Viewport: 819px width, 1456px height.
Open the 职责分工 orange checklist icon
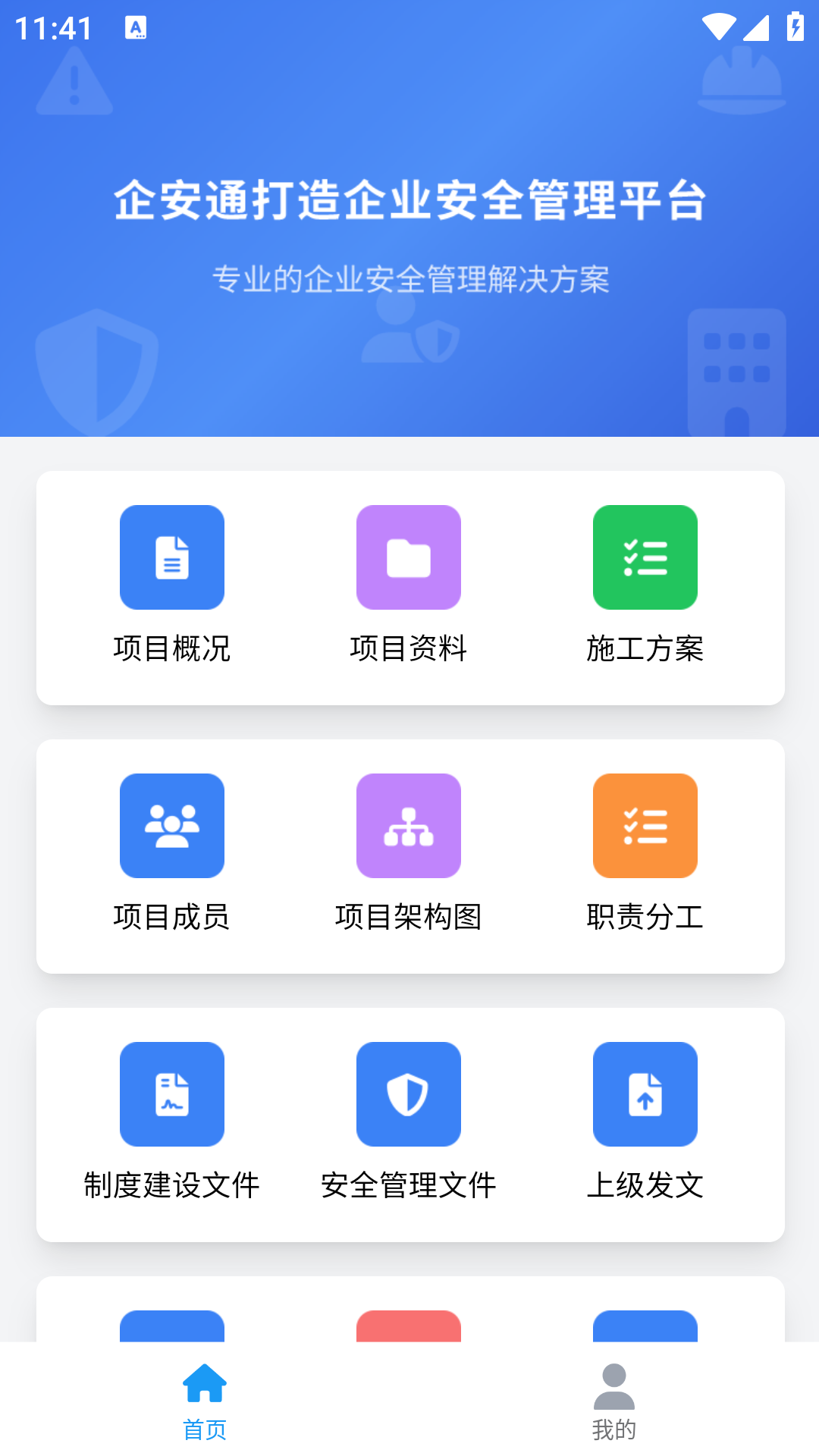point(645,826)
